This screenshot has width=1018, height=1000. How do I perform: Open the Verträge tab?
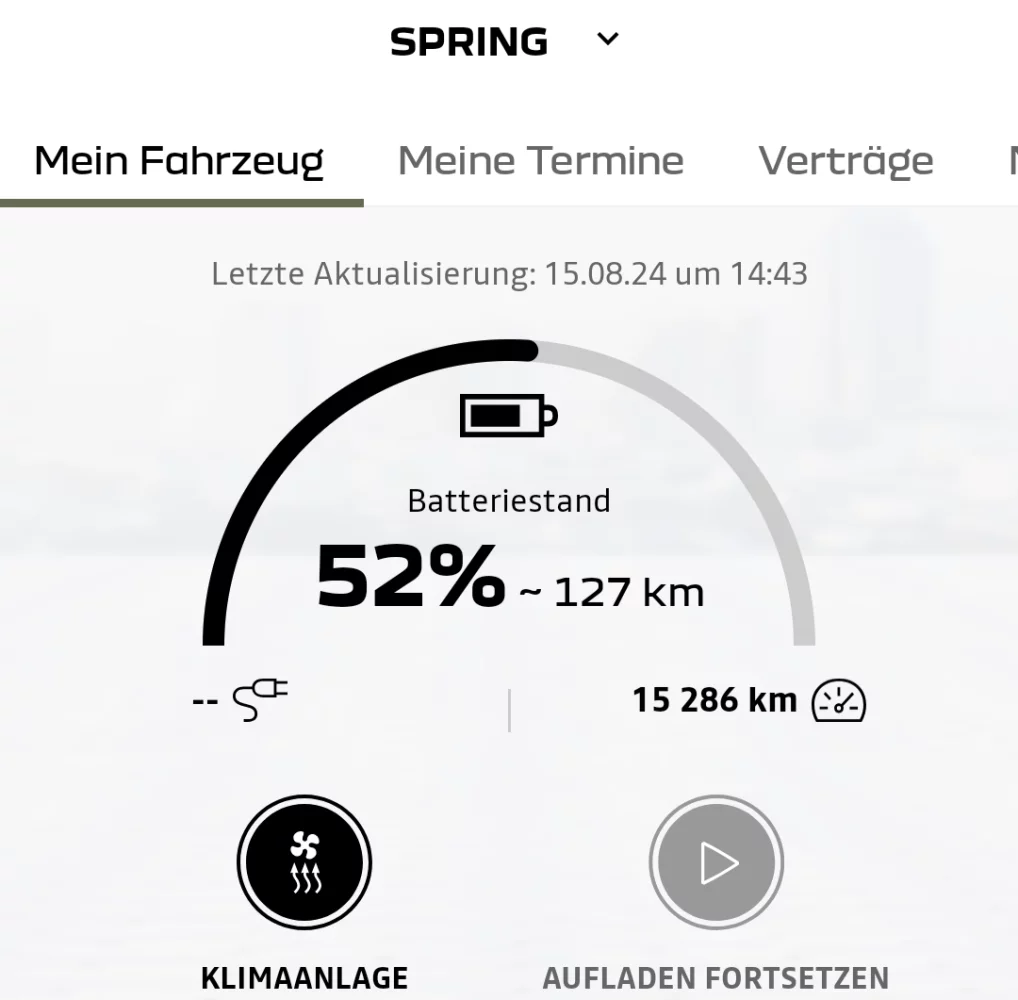(x=845, y=160)
